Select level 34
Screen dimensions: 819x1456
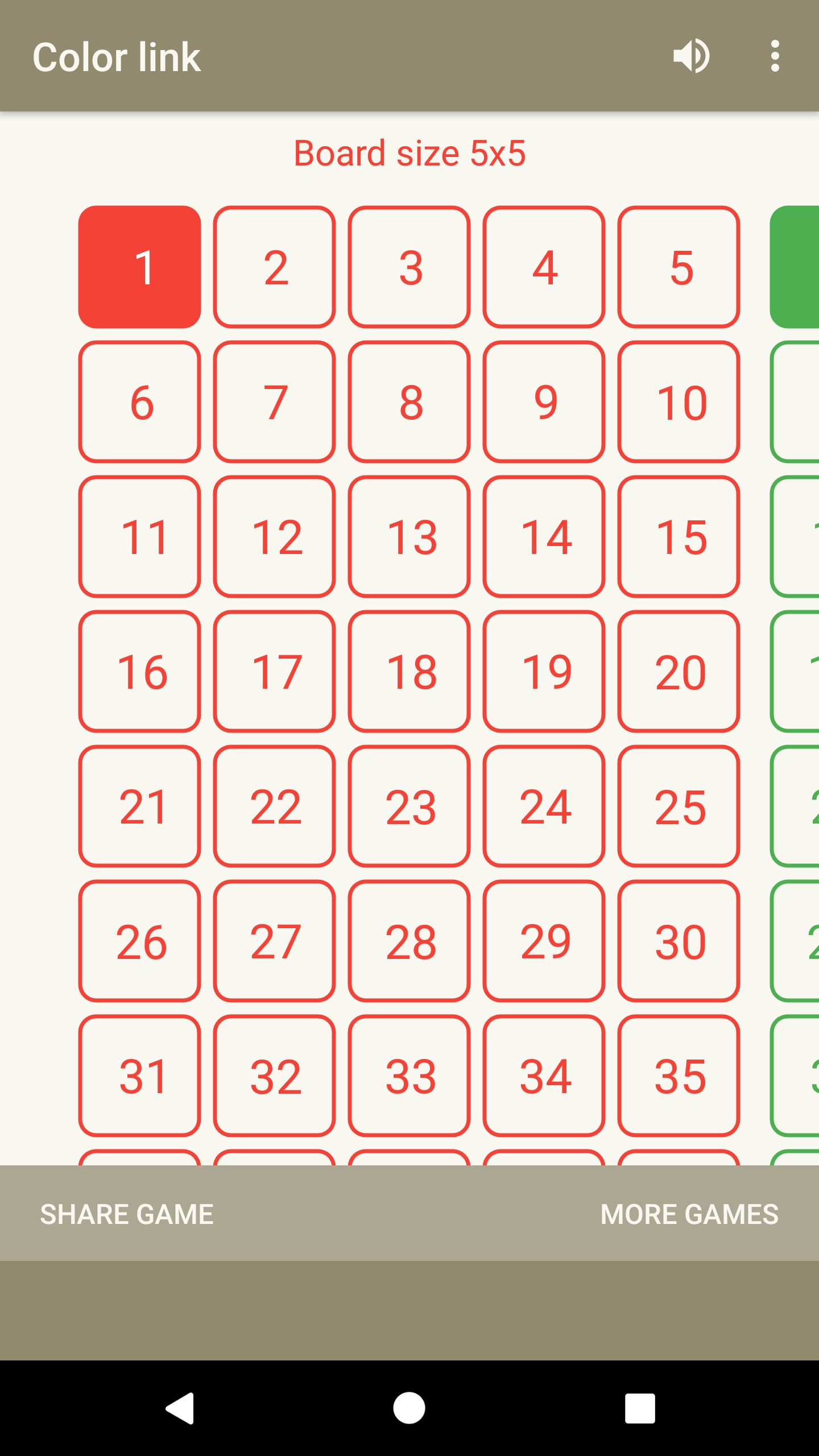544,1076
